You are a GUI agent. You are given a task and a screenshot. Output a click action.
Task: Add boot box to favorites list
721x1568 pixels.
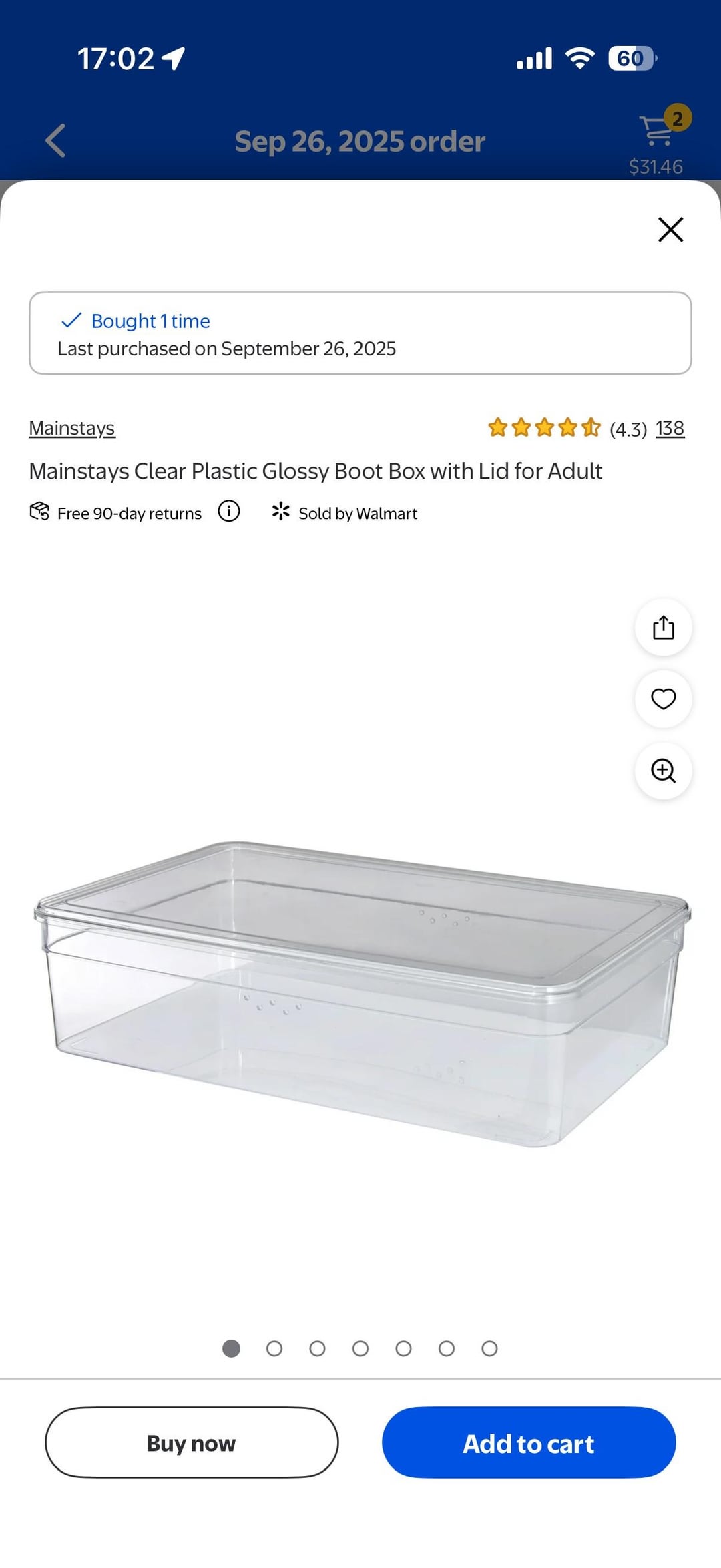pyautogui.click(x=663, y=699)
